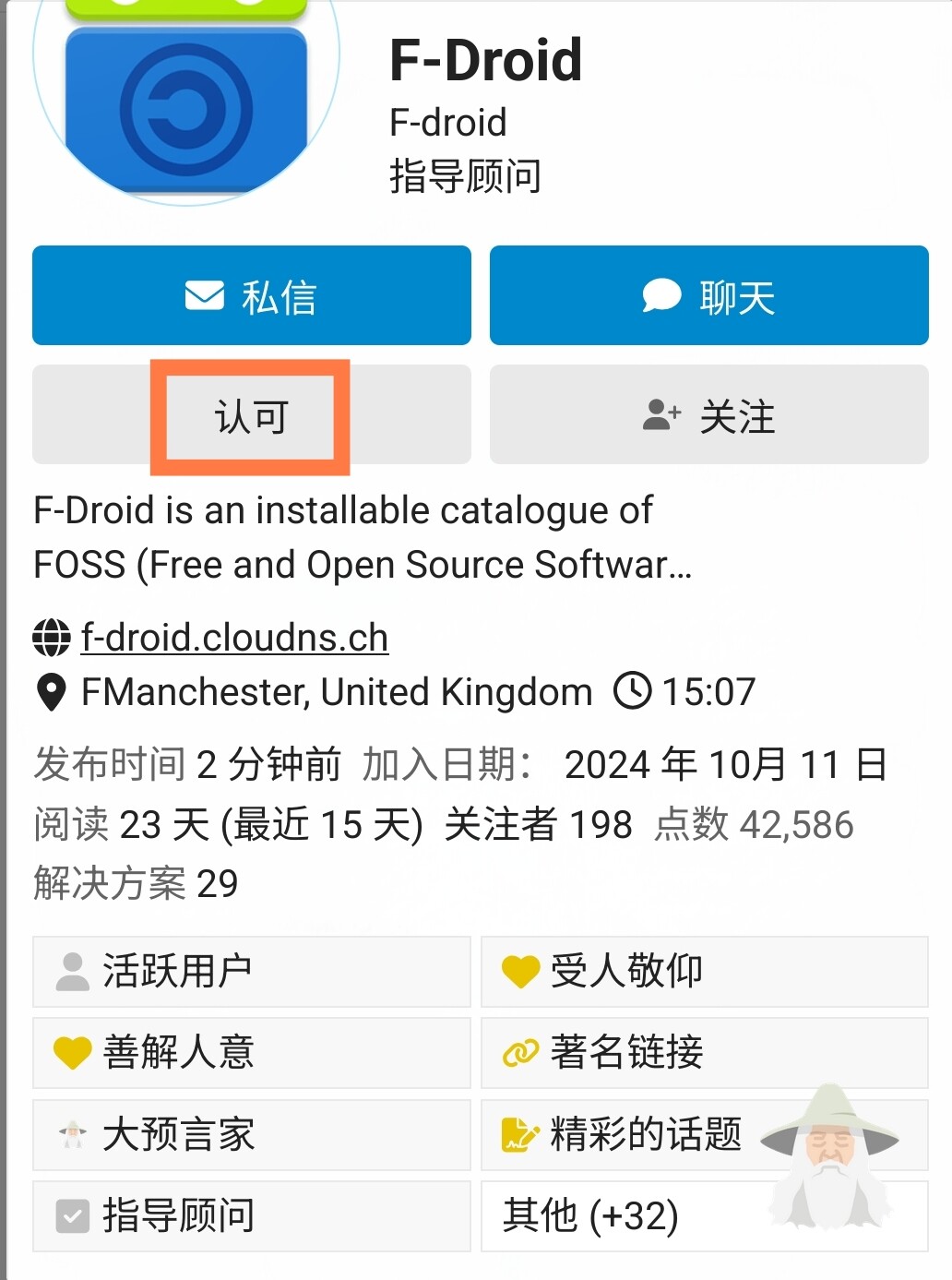
Task: Tap the 认可 button
Action: pyautogui.click(x=251, y=415)
